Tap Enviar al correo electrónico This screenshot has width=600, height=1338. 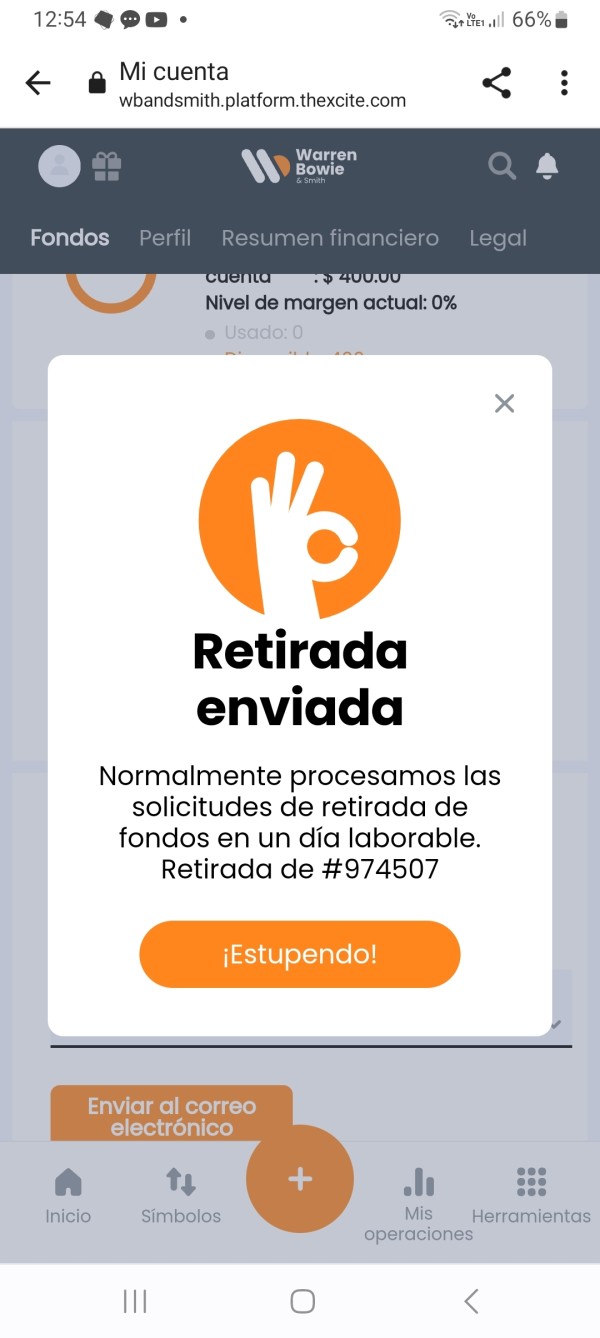[171, 1115]
